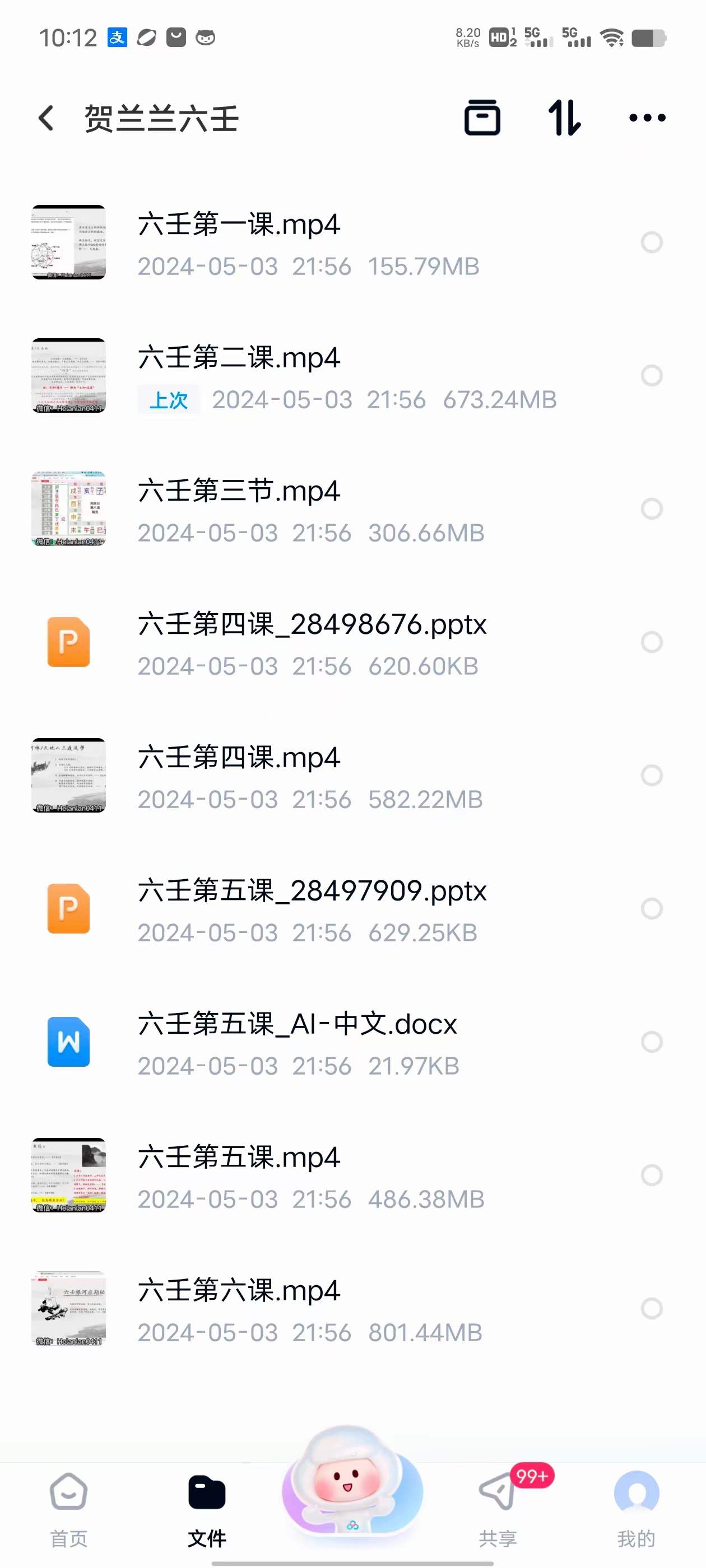This screenshot has height=1568, width=706.
Task: Open 六壬第五课_AI-中文.docx document
Action: [352, 1042]
